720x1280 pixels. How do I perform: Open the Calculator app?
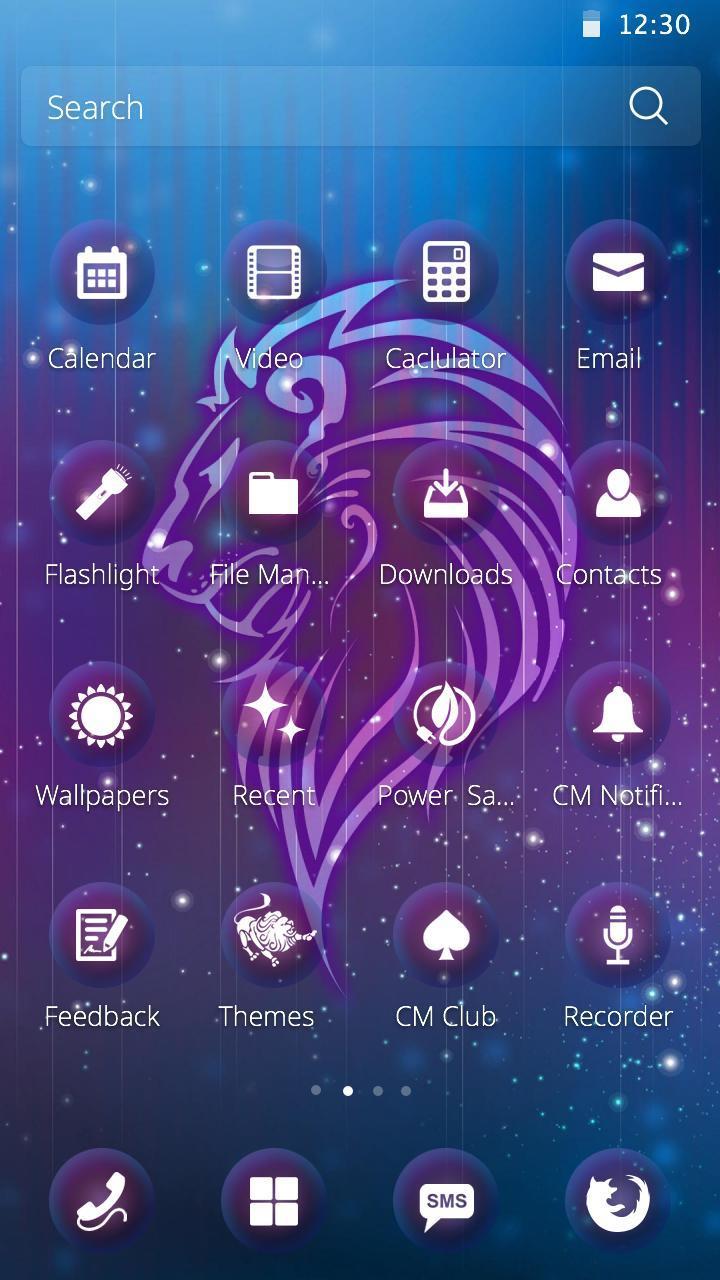(x=446, y=273)
